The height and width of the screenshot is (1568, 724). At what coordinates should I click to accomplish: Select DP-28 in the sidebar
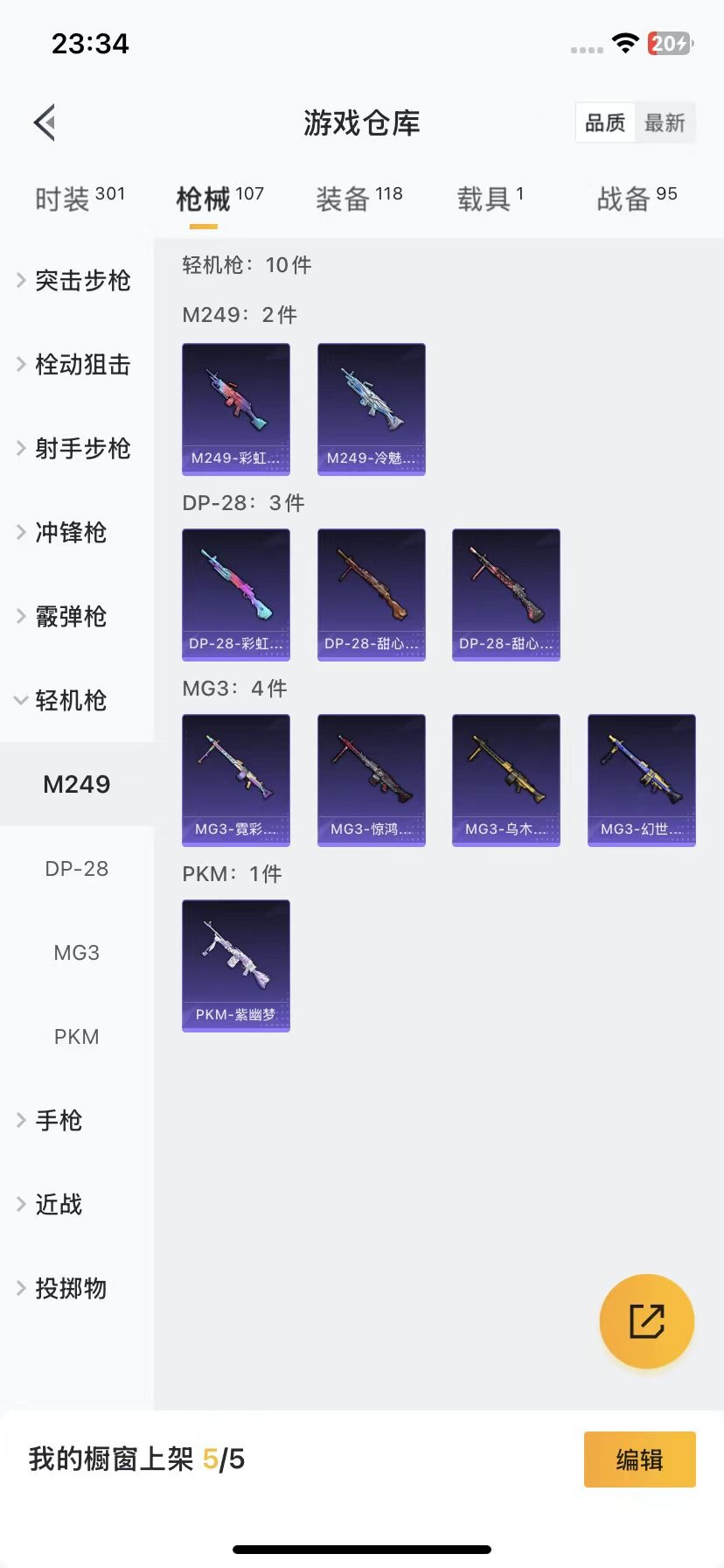[x=77, y=868]
